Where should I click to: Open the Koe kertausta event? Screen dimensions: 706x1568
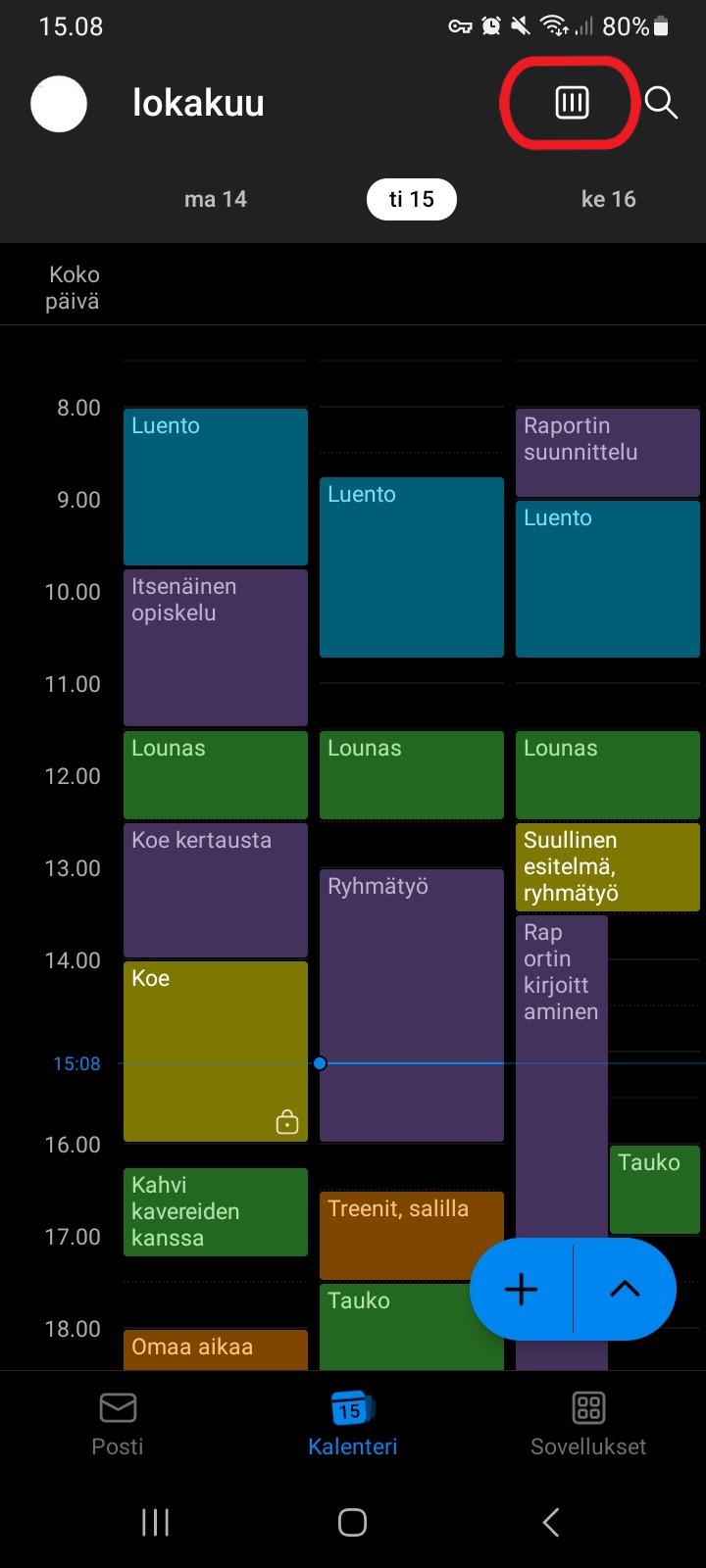216,890
